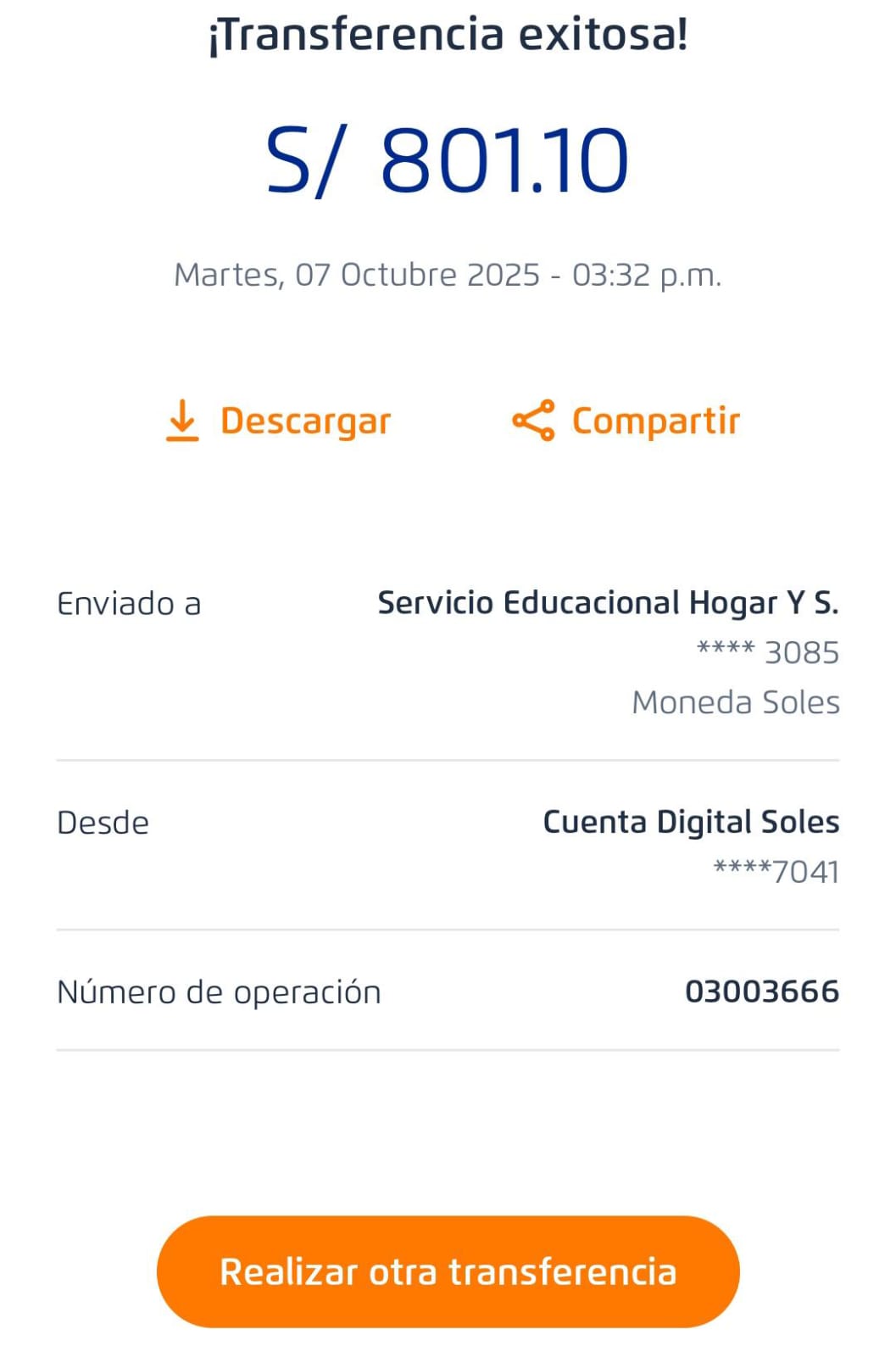The height and width of the screenshot is (1357, 896).
Task: Share the receipt using Compartir
Action: (626, 422)
